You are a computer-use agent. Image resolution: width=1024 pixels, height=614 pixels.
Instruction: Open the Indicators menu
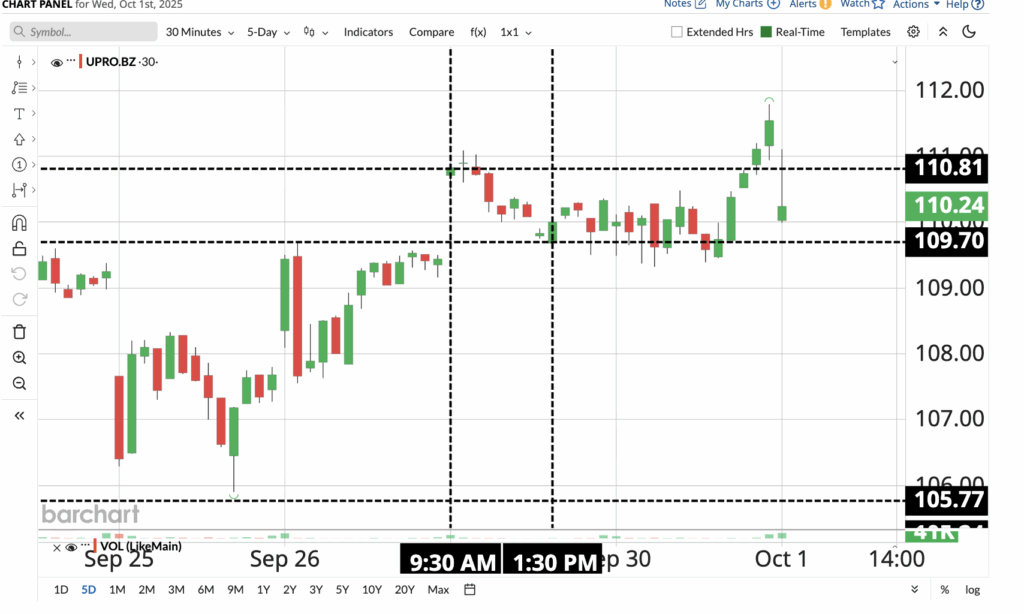point(368,32)
